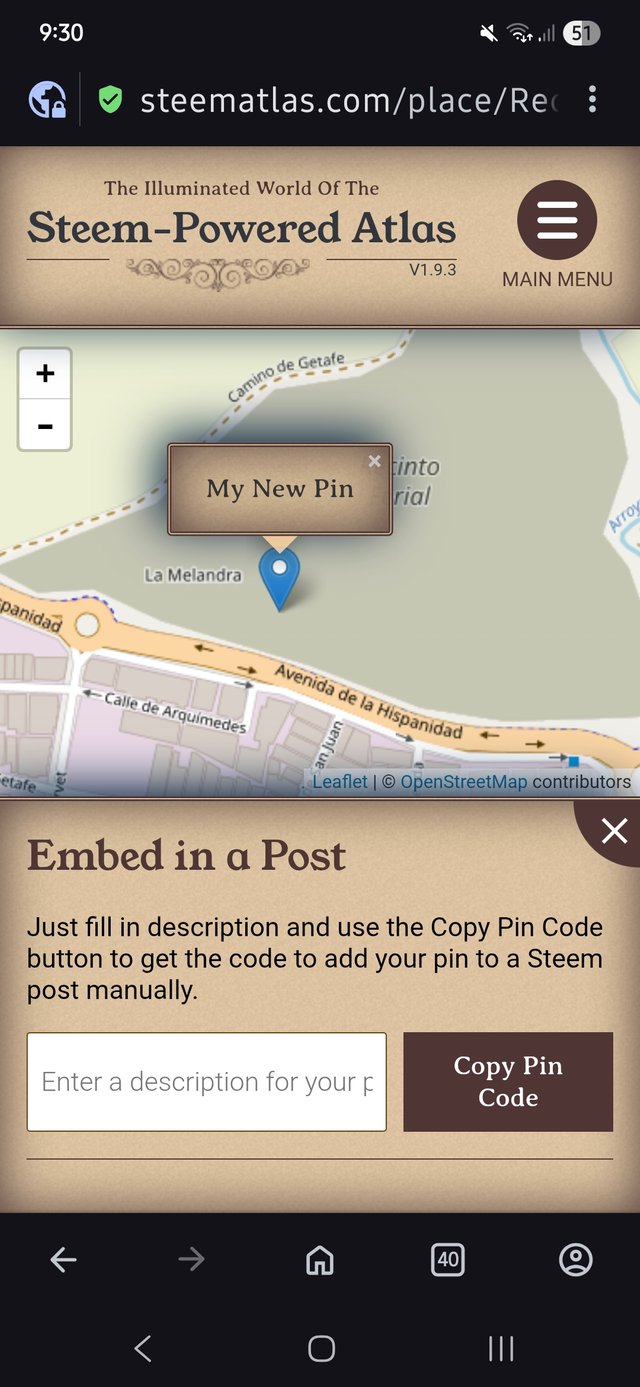Go to the browser home page
The image size is (640, 1387).
pos(320,1260)
